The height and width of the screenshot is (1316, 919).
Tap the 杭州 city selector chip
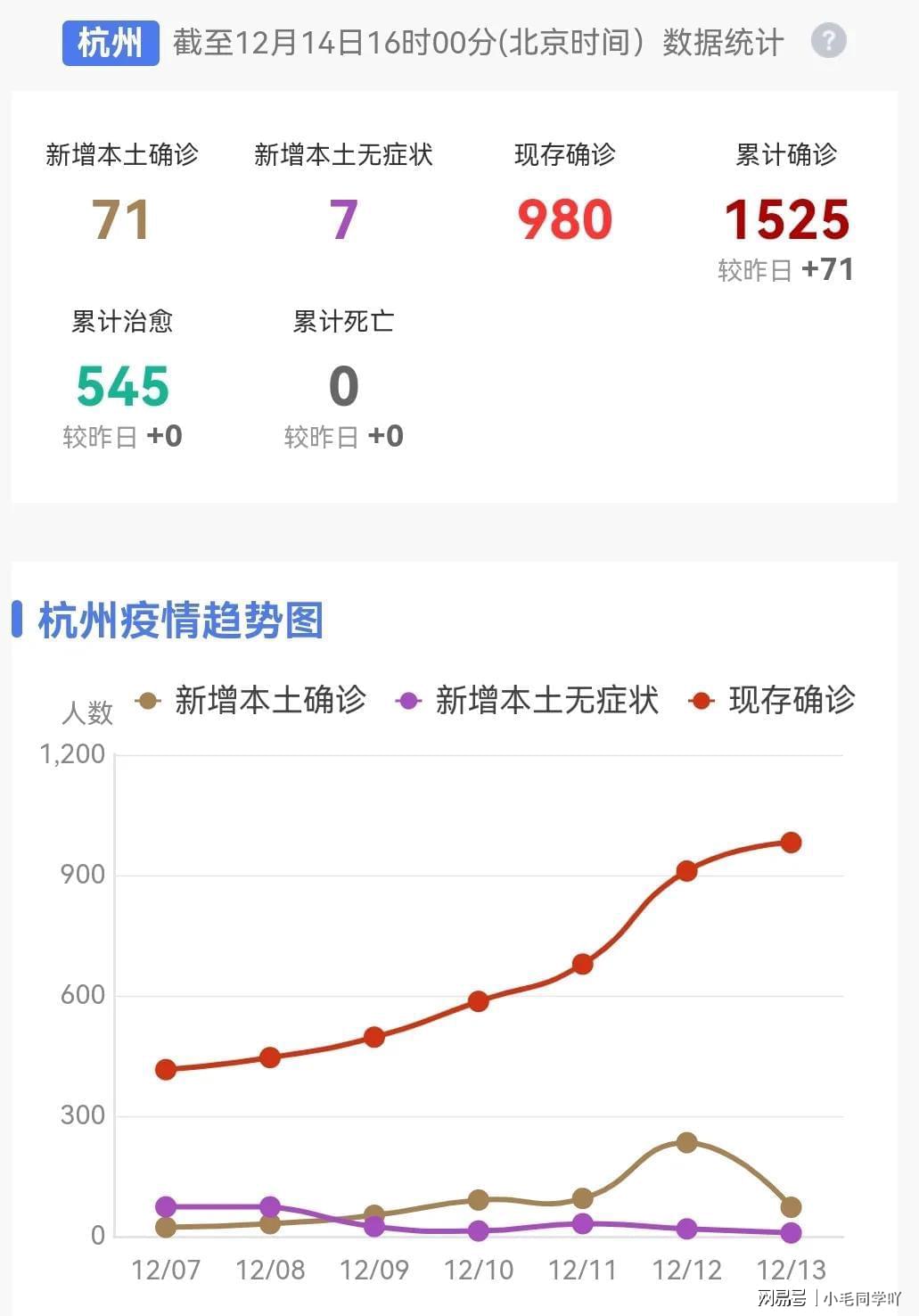(x=111, y=42)
